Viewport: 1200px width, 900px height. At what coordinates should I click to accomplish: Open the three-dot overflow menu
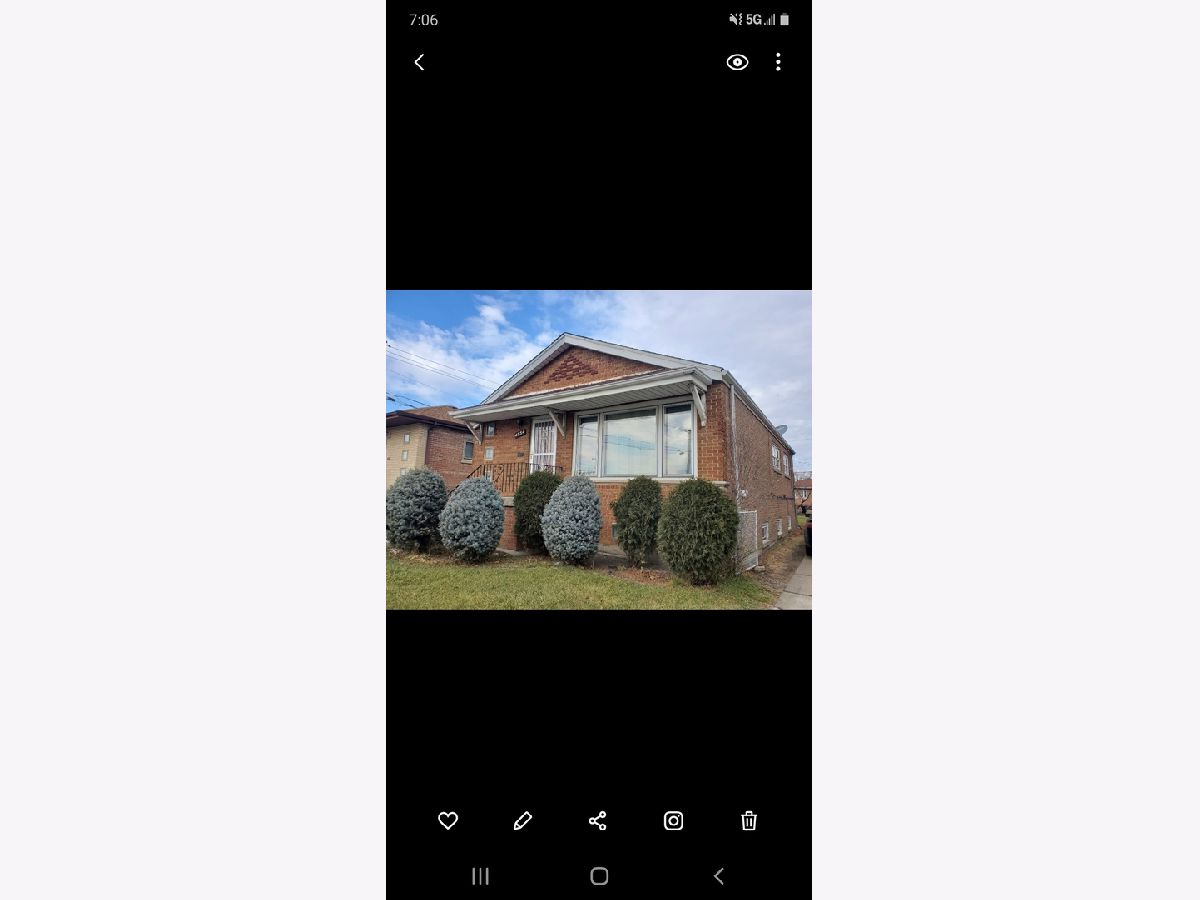778,62
